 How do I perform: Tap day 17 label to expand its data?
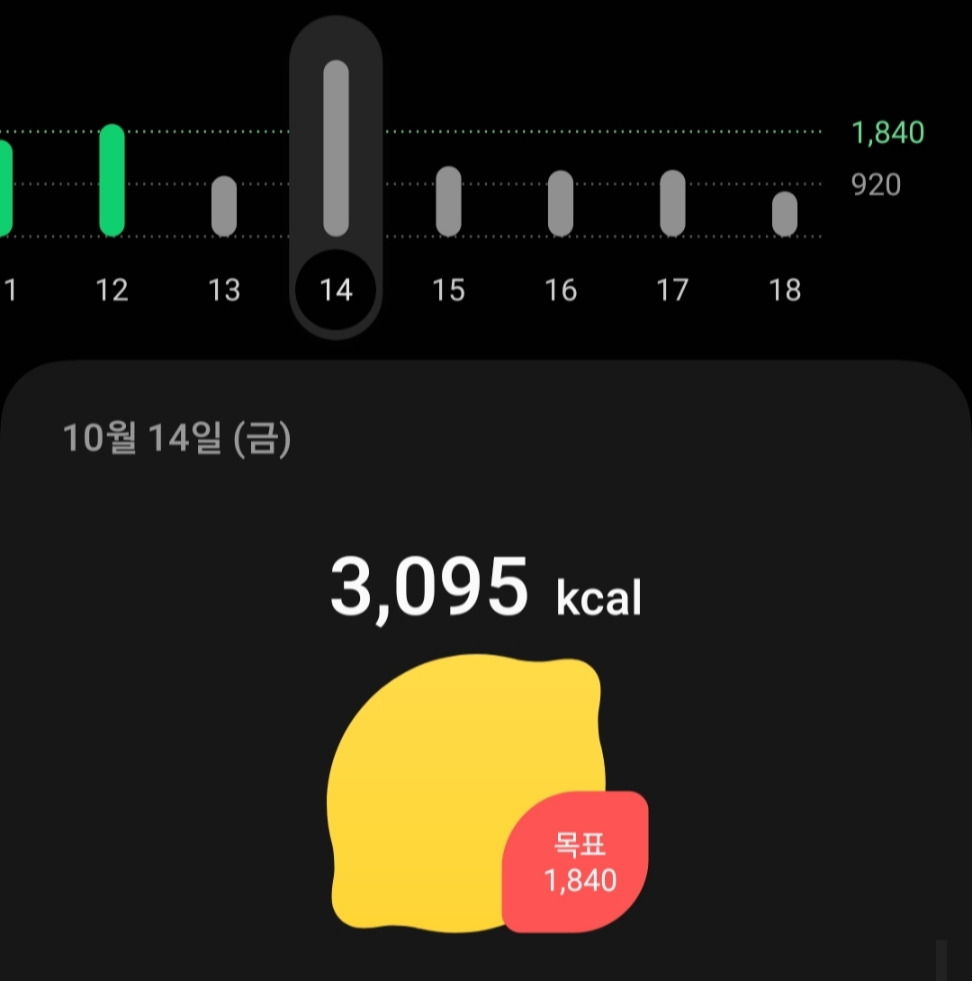coord(673,290)
